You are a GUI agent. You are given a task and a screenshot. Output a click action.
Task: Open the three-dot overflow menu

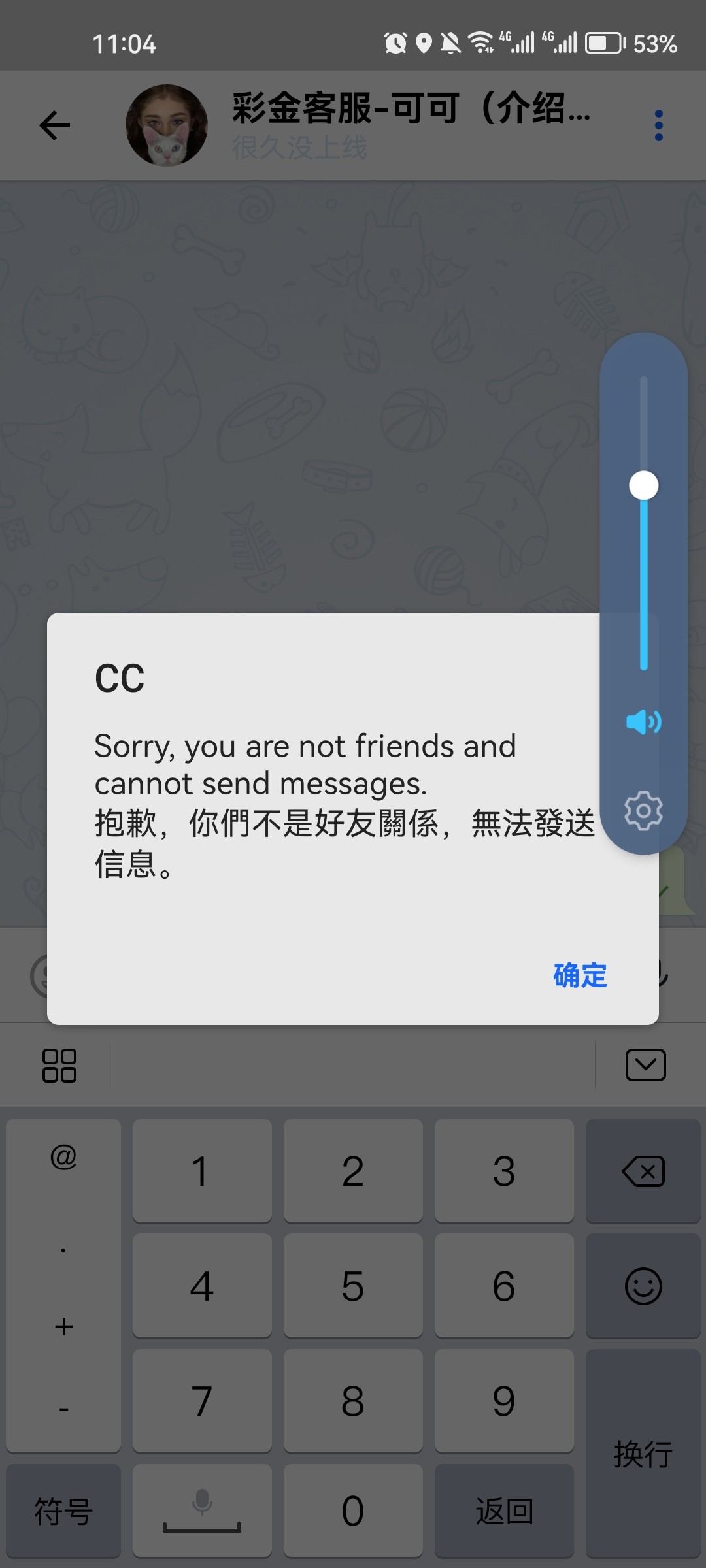click(658, 125)
